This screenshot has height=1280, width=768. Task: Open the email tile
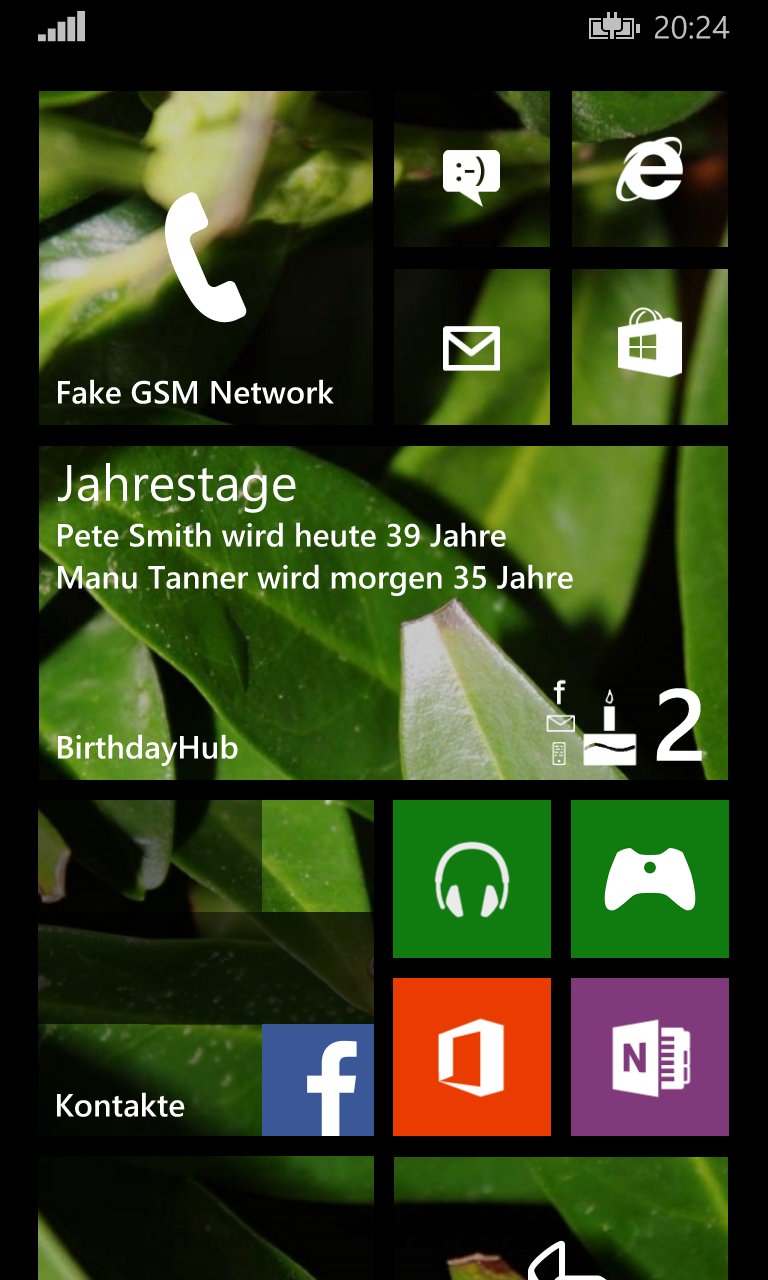pos(471,347)
